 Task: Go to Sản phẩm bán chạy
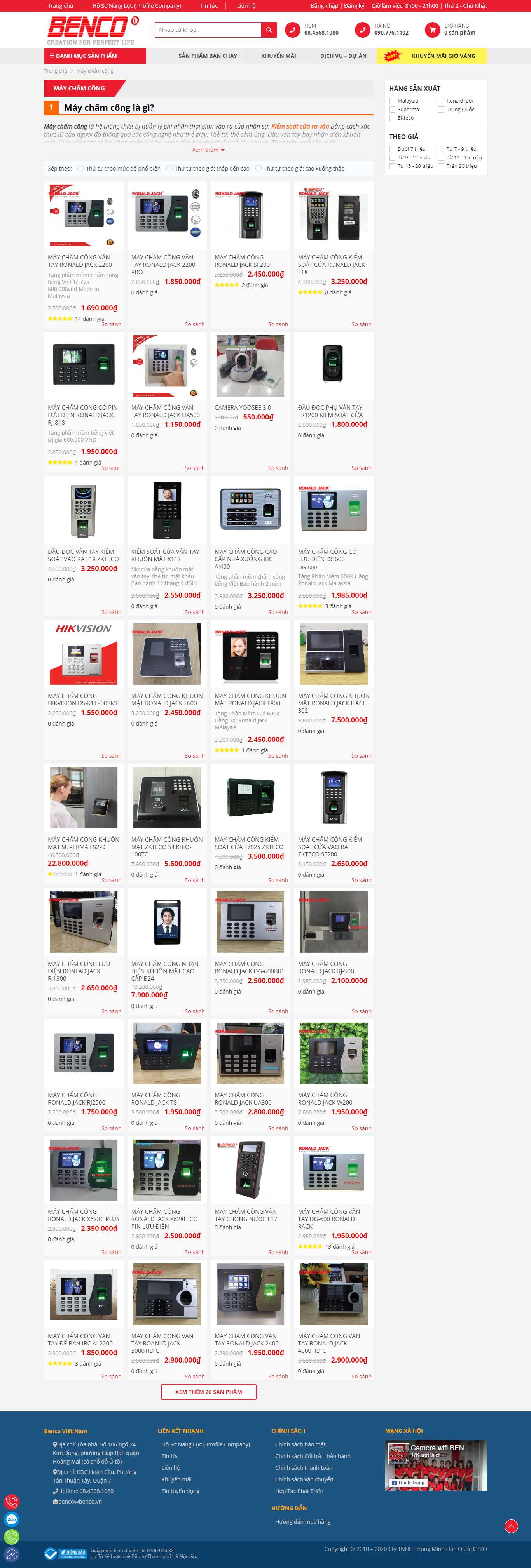(208, 56)
